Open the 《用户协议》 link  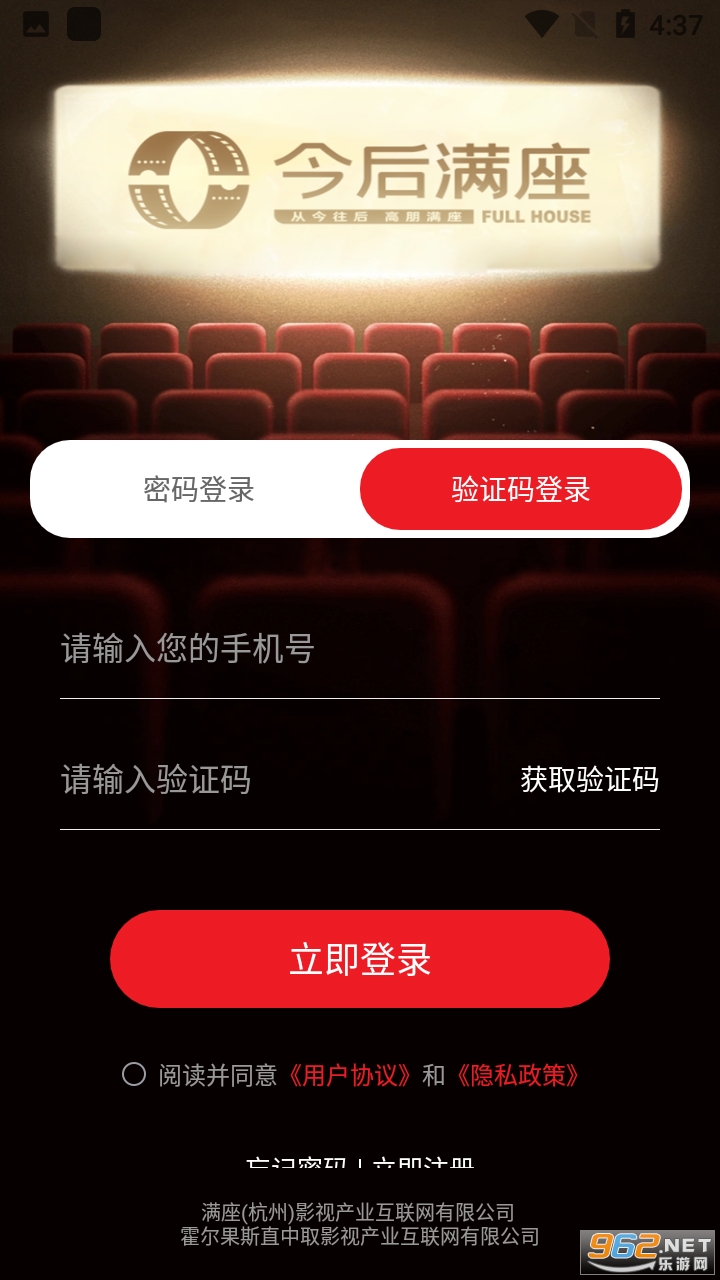click(x=349, y=1075)
